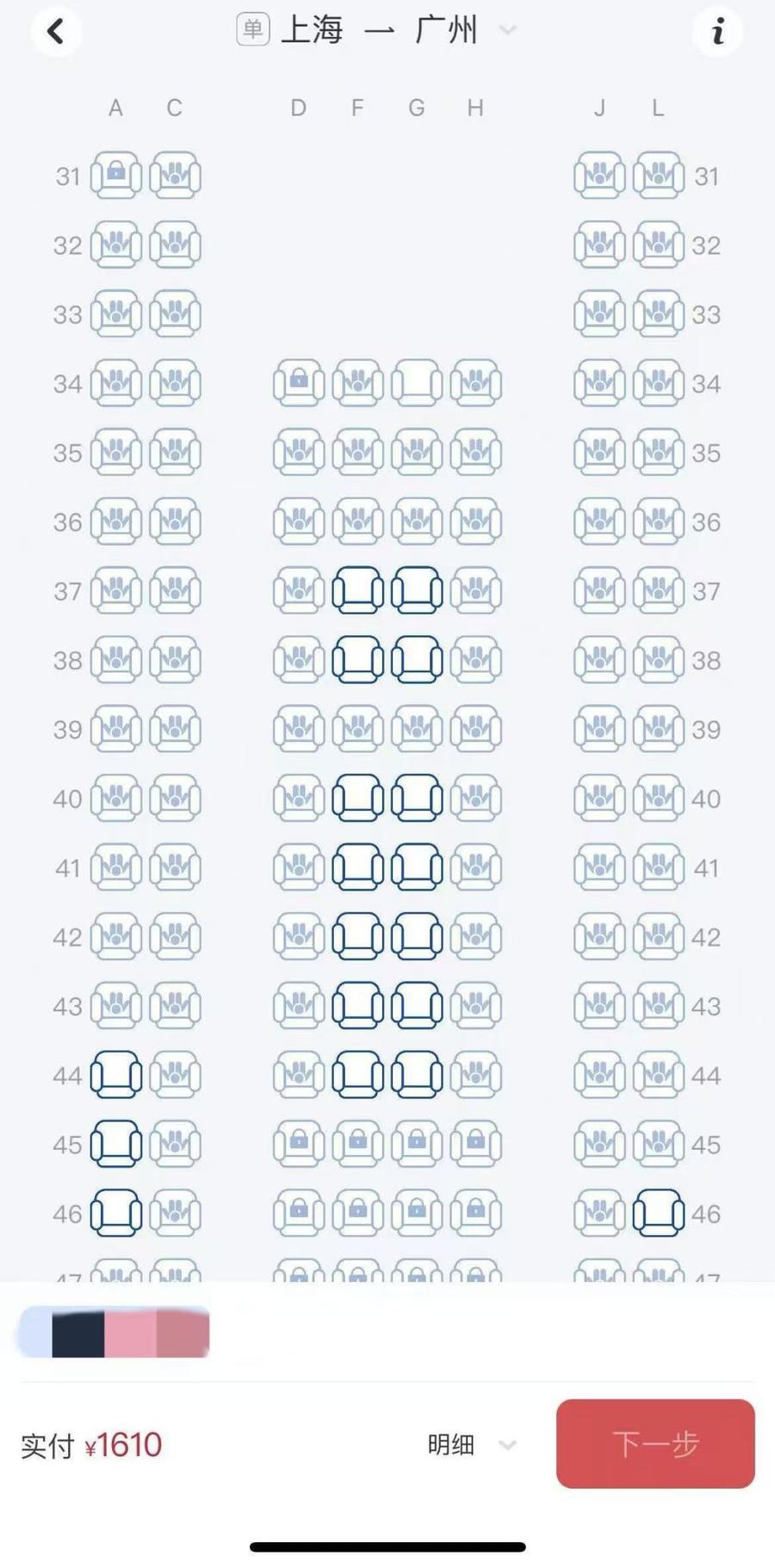The image size is (775, 1568).
Task: Choose seat 38G
Action: click(x=417, y=660)
